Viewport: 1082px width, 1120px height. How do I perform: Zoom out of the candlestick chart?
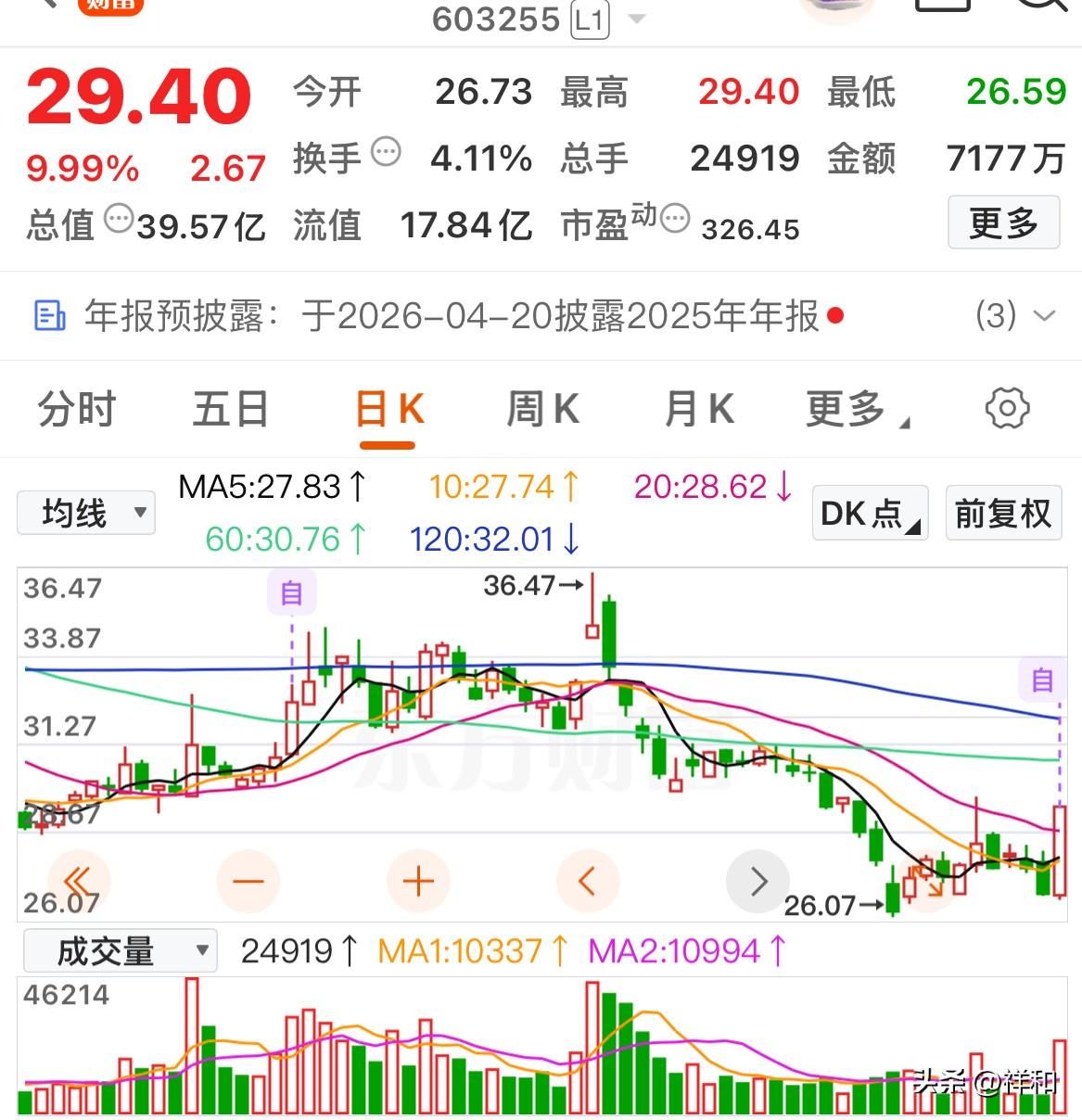pyautogui.click(x=248, y=882)
